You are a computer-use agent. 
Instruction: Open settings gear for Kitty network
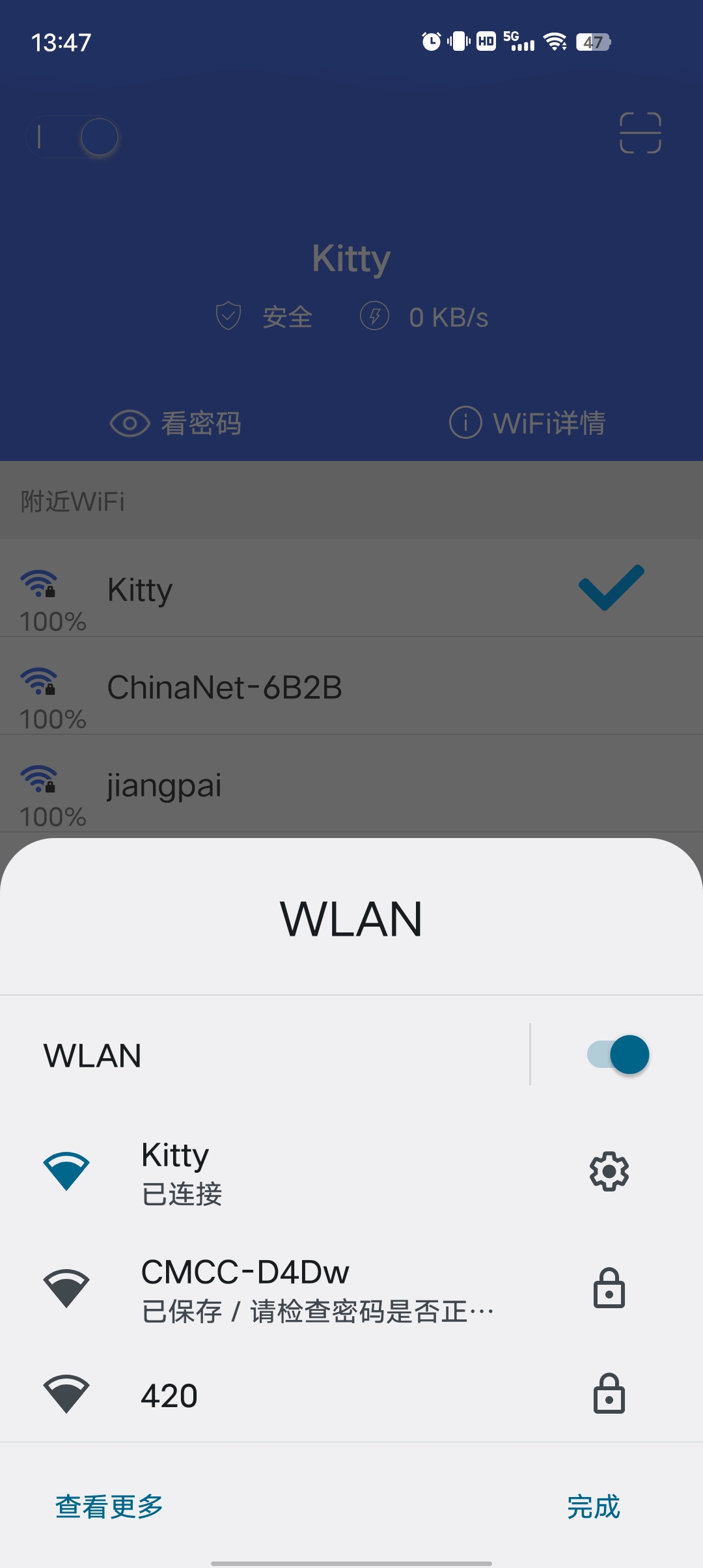609,1171
